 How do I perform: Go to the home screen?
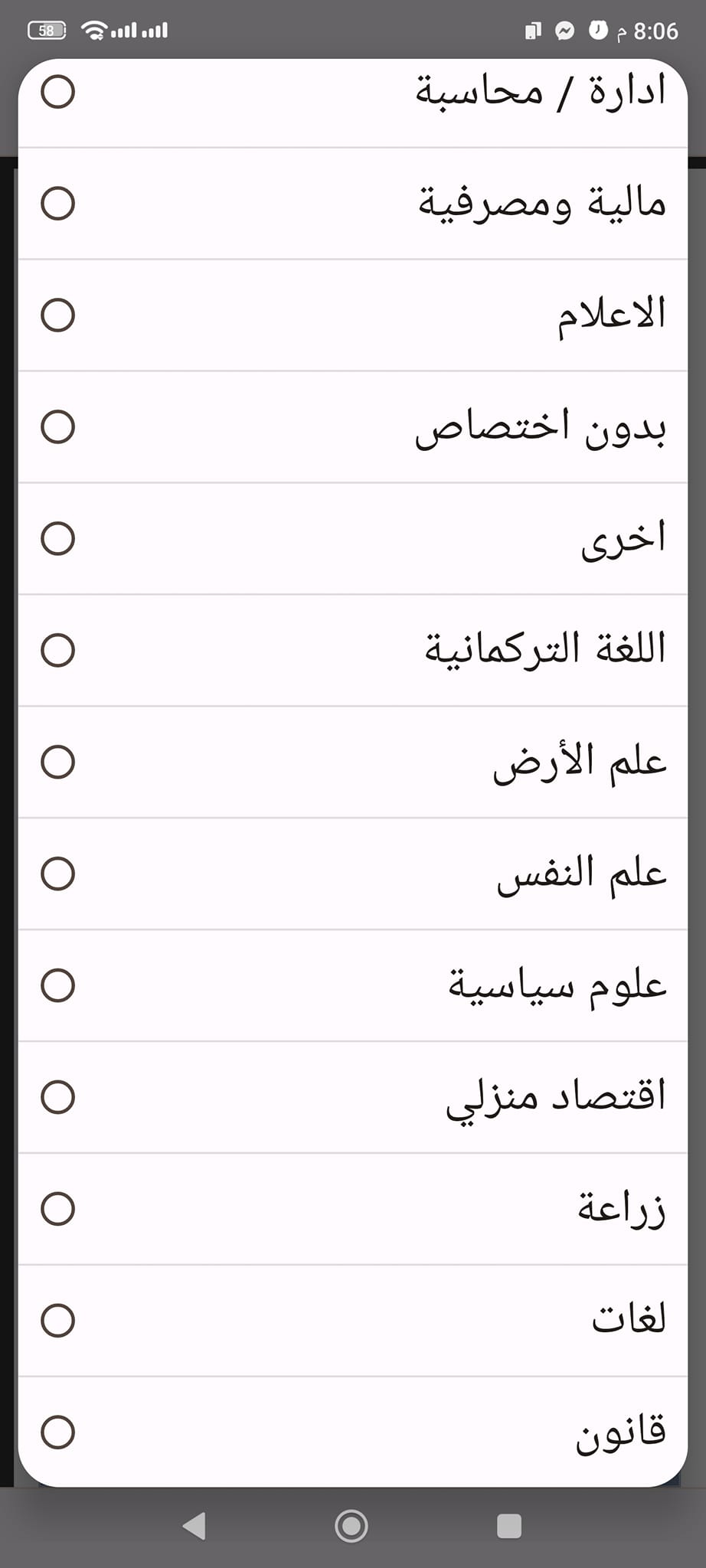tap(351, 1527)
